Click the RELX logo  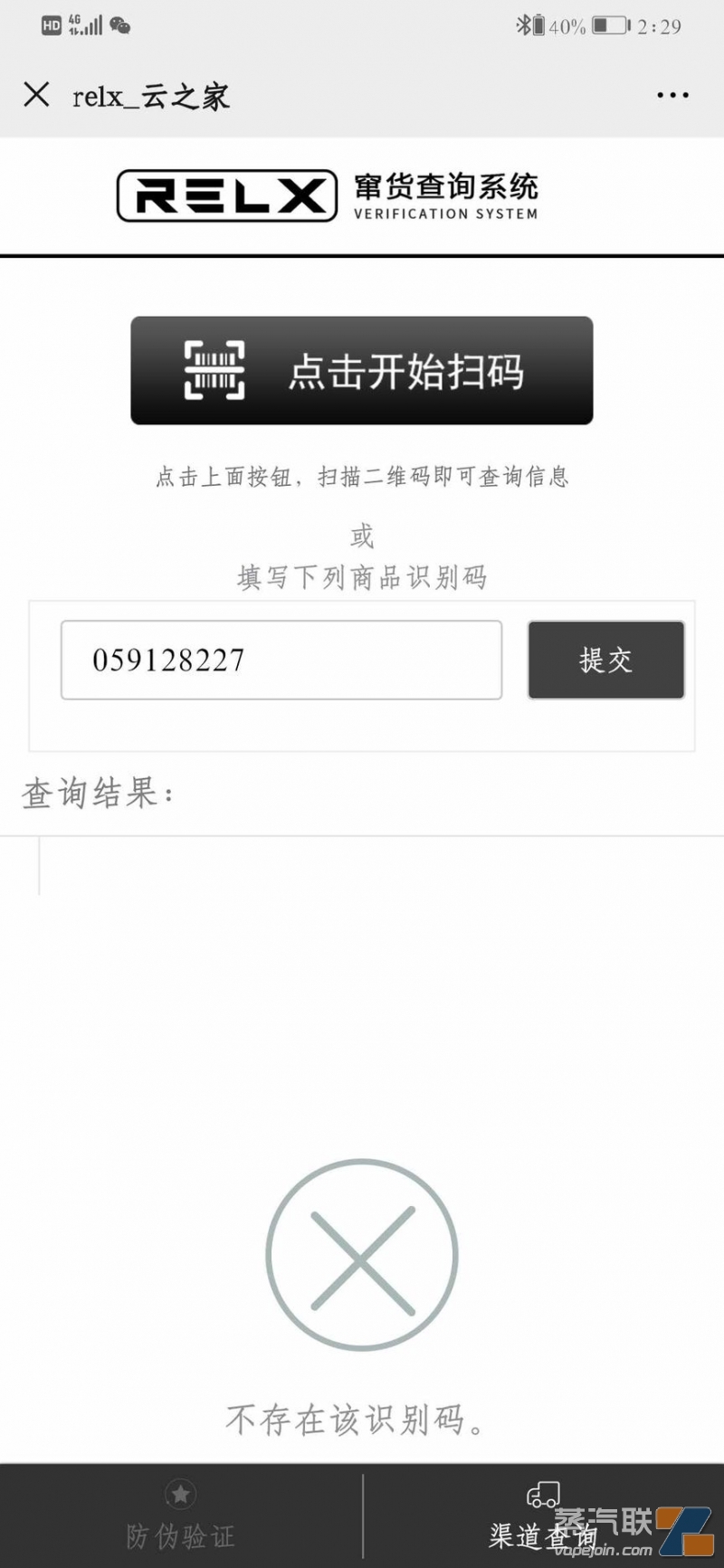pos(224,192)
